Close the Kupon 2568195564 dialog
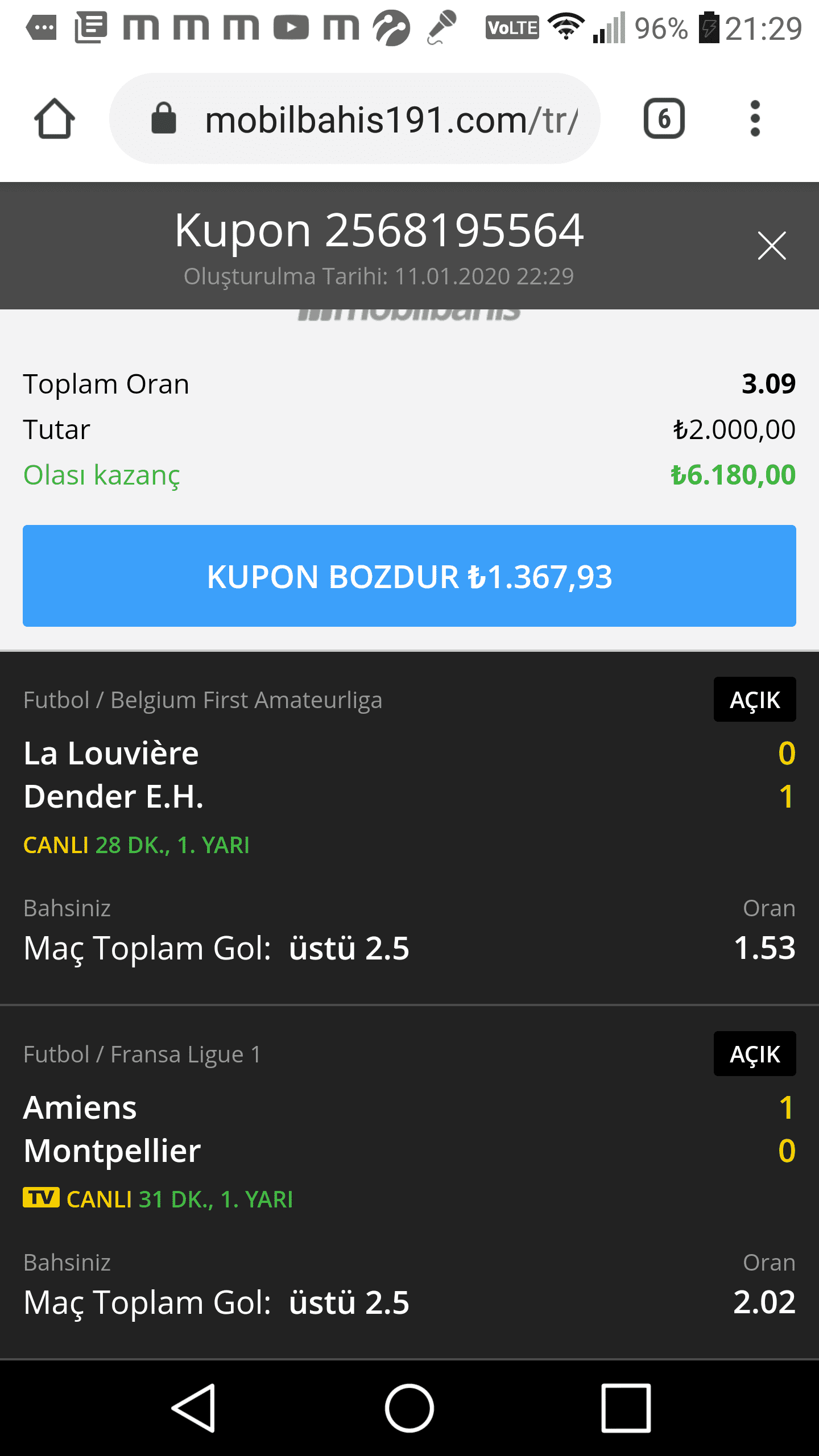The width and height of the screenshot is (819, 1456). click(x=772, y=246)
